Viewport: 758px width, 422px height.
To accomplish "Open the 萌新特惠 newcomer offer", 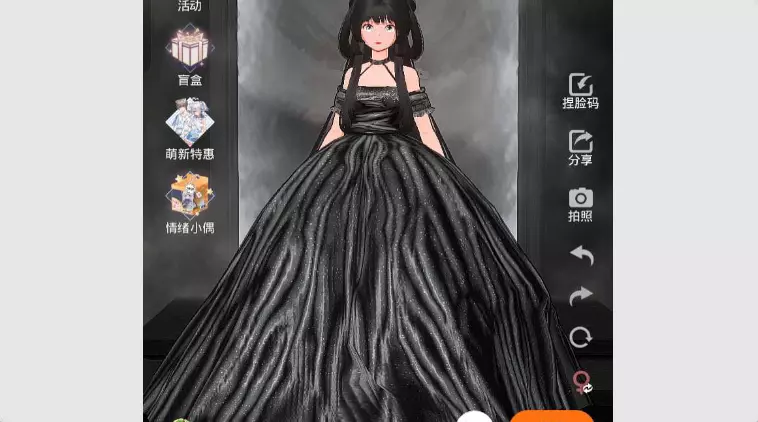I will click(x=190, y=129).
